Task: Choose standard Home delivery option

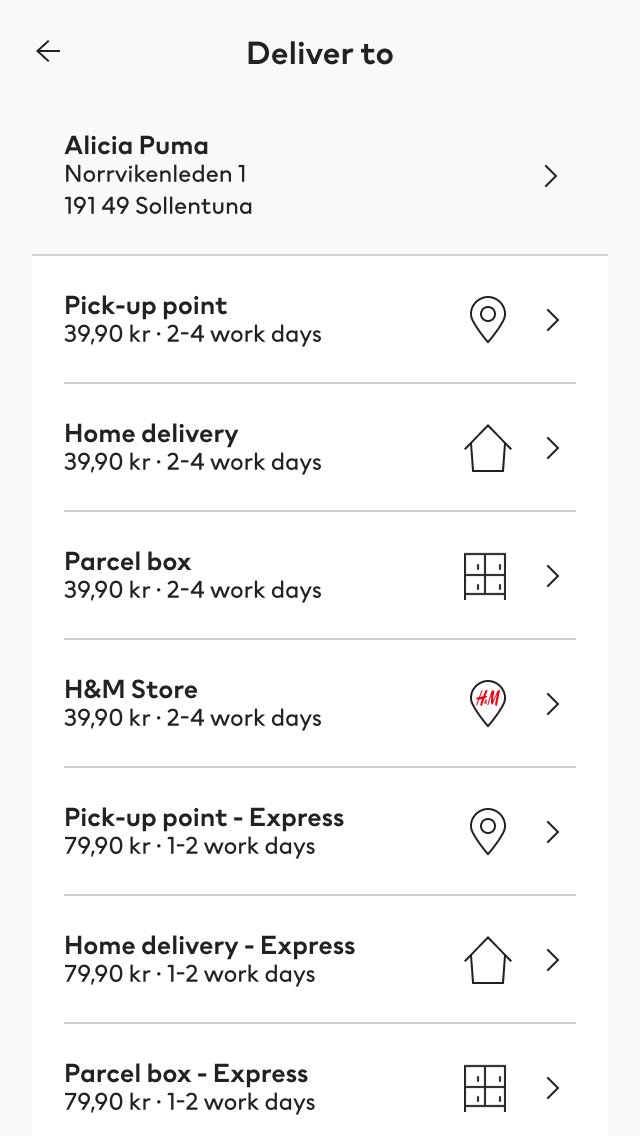Action: (x=320, y=447)
